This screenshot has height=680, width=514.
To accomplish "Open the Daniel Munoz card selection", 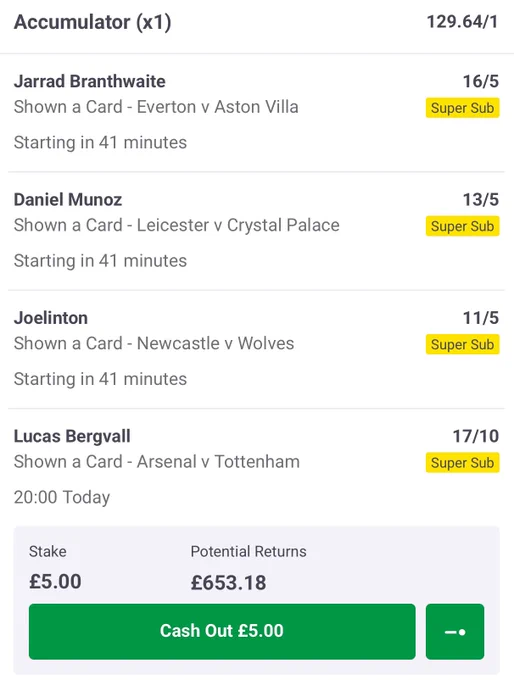I will [257, 231].
